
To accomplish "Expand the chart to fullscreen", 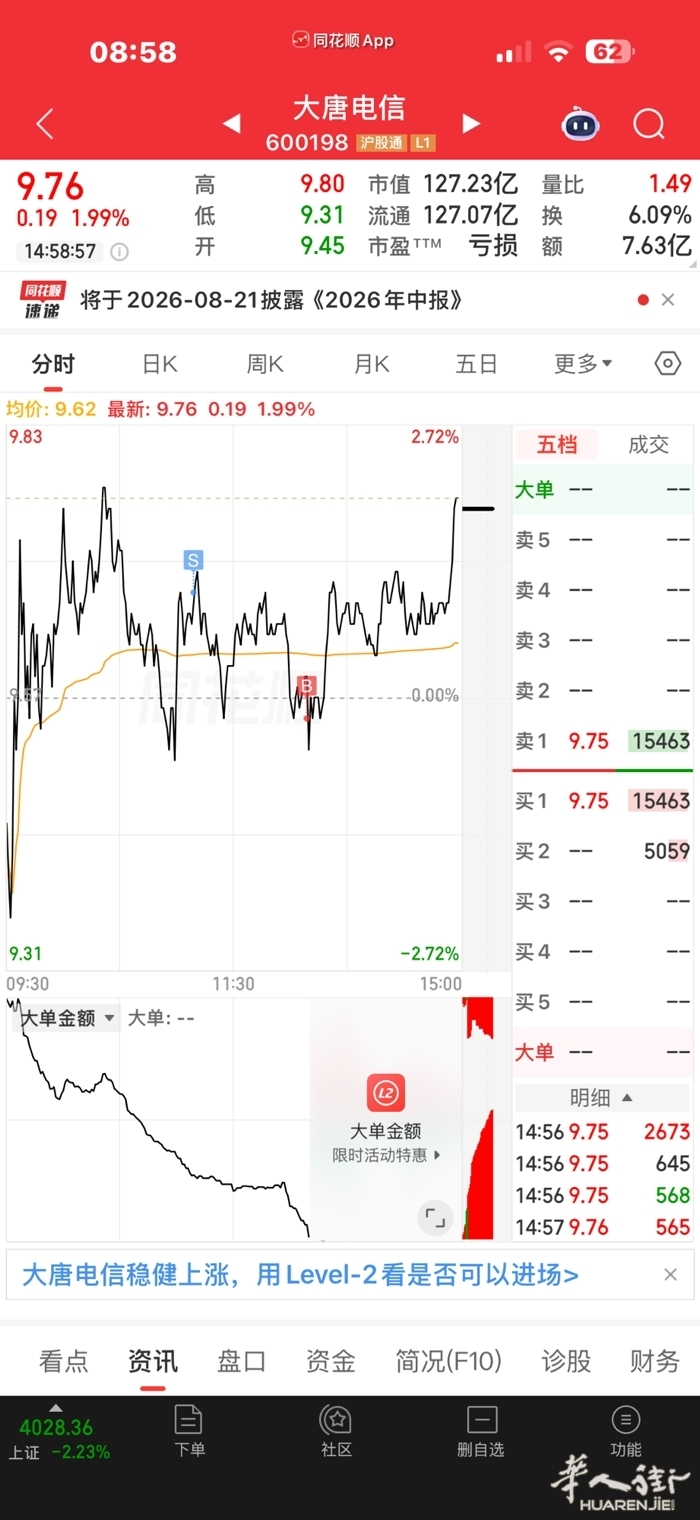I will coord(435,1218).
